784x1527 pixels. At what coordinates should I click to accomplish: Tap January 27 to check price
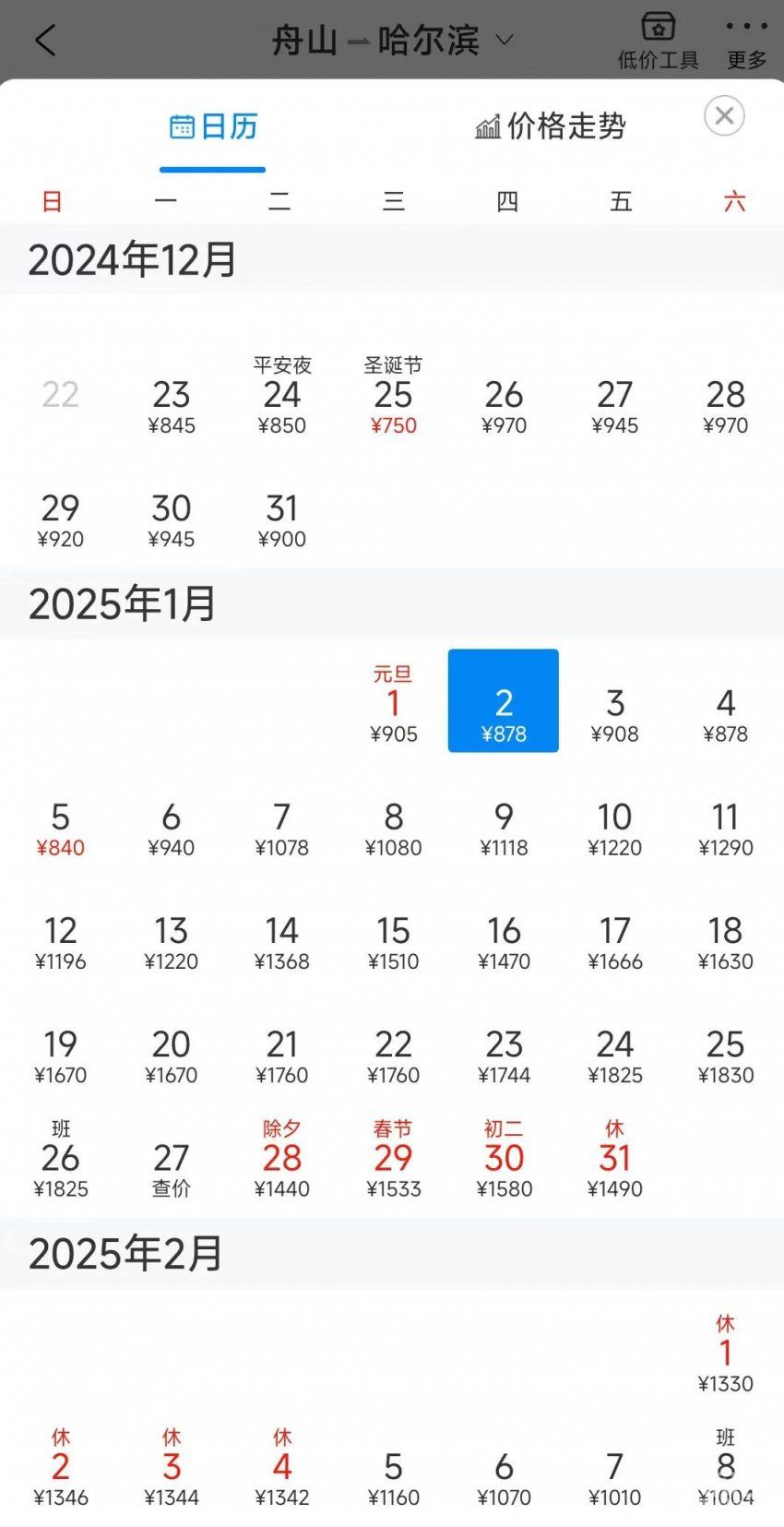click(x=172, y=1169)
